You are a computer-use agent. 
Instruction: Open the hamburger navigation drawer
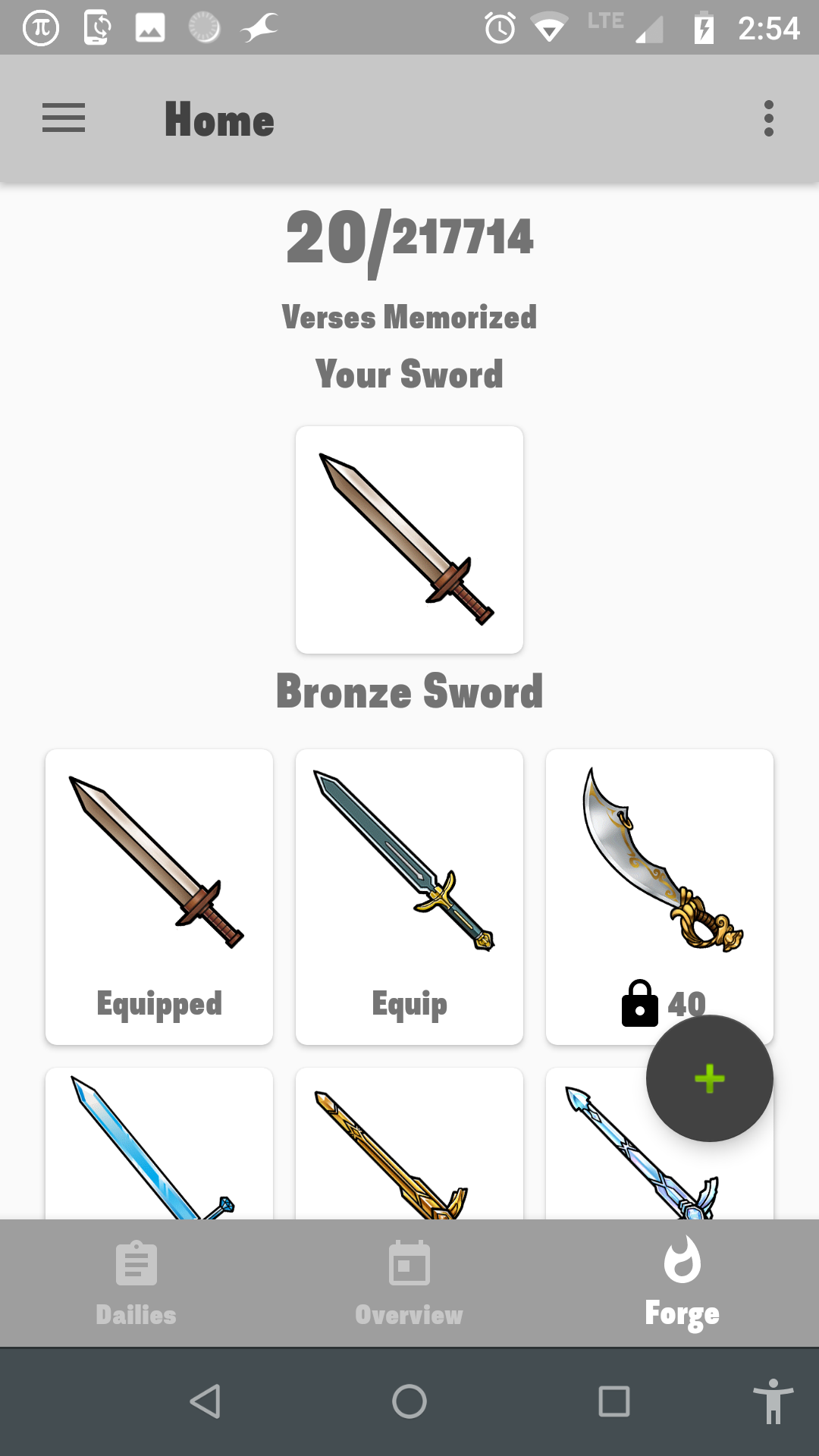pyautogui.click(x=64, y=118)
